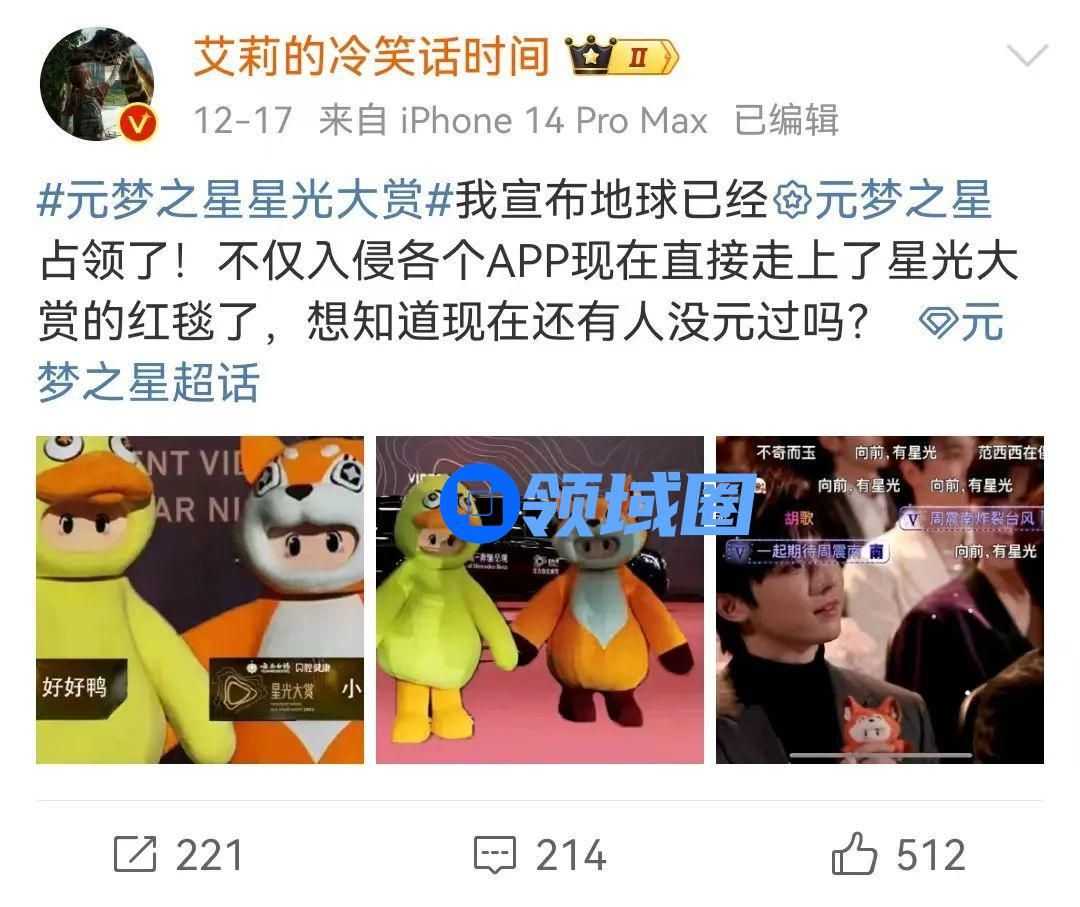Open the avatar of 艾莉的冷笑话时间
The image size is (1080, 907).
[x=97, y=85]
